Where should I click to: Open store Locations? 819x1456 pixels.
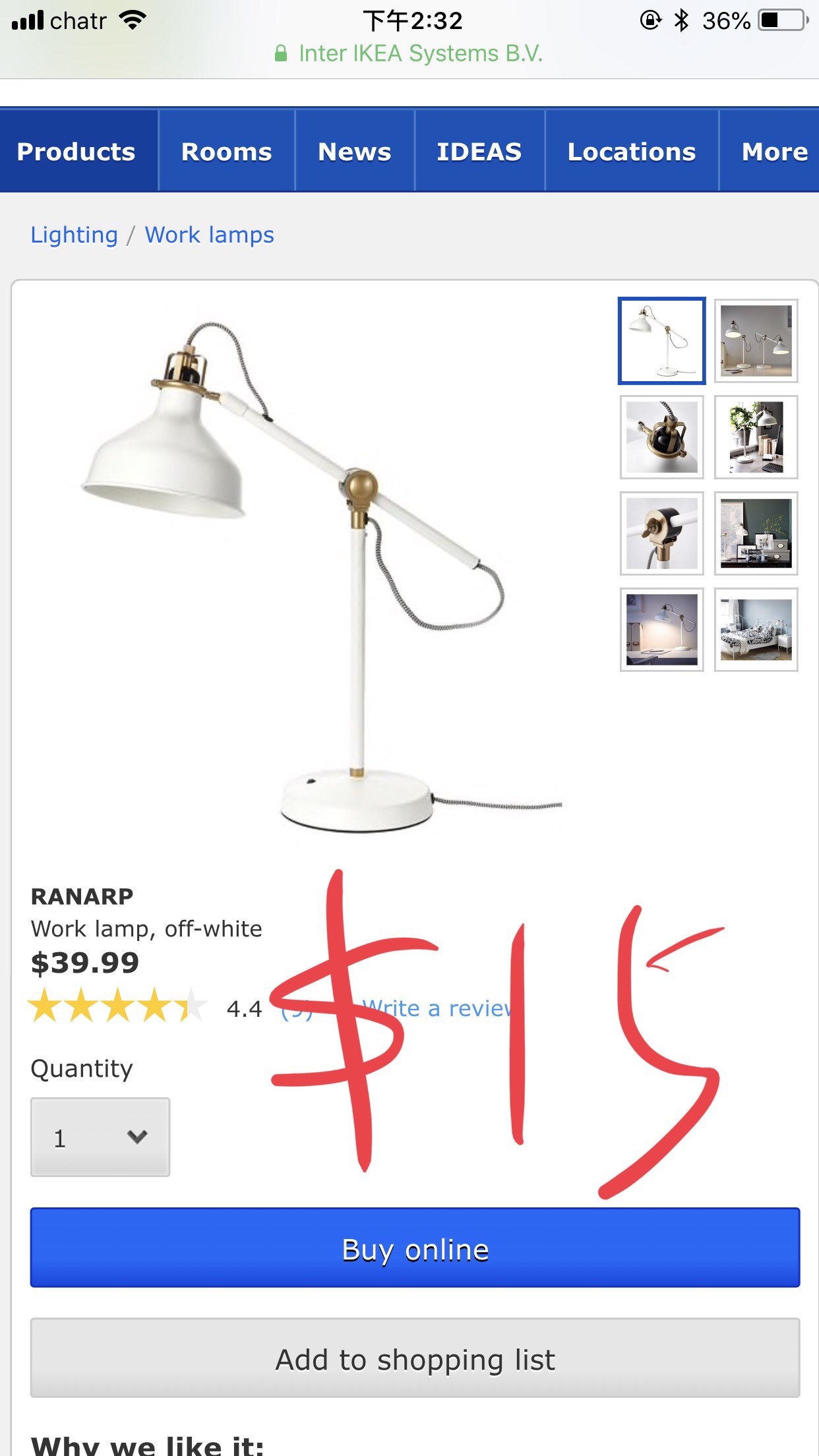[632, 151]
